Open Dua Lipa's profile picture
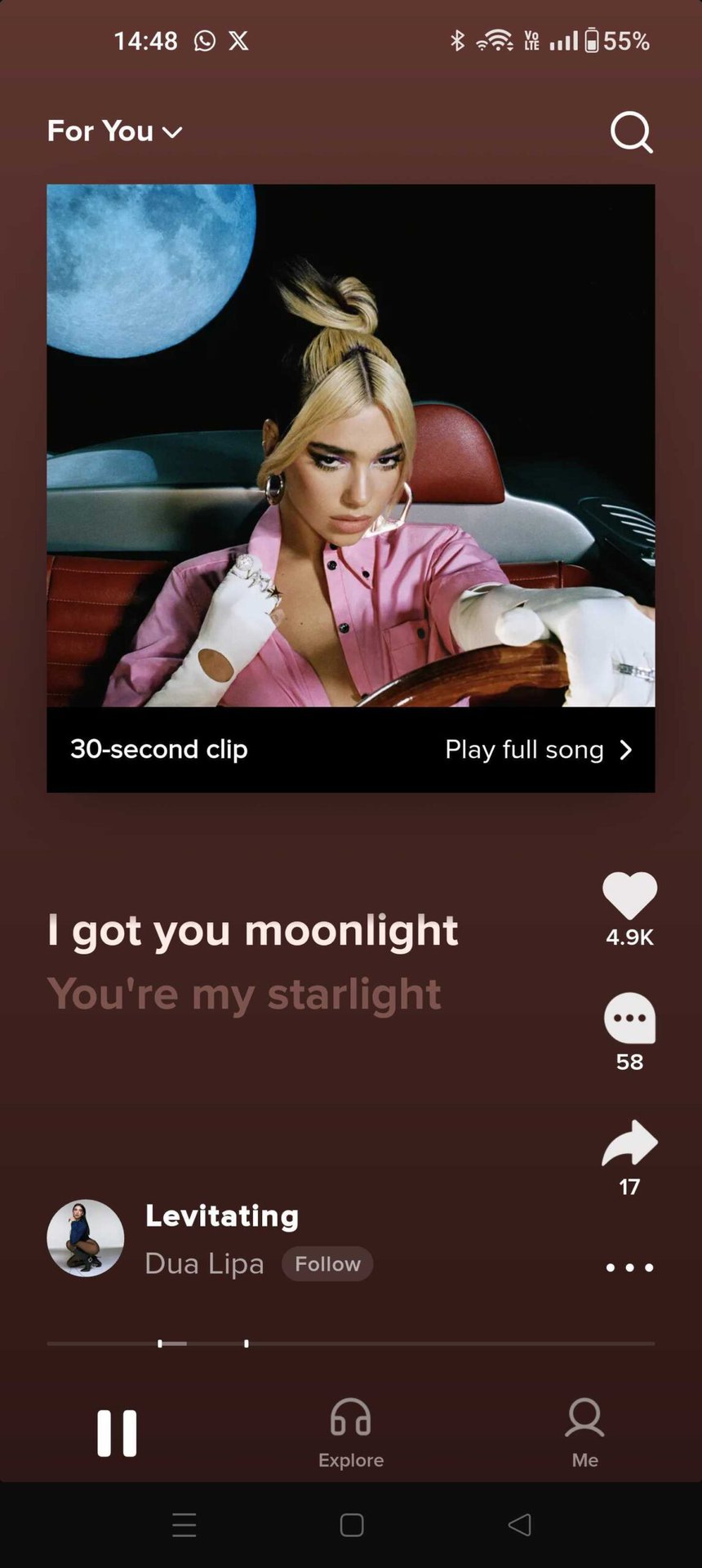 (x=86, y=1238)
